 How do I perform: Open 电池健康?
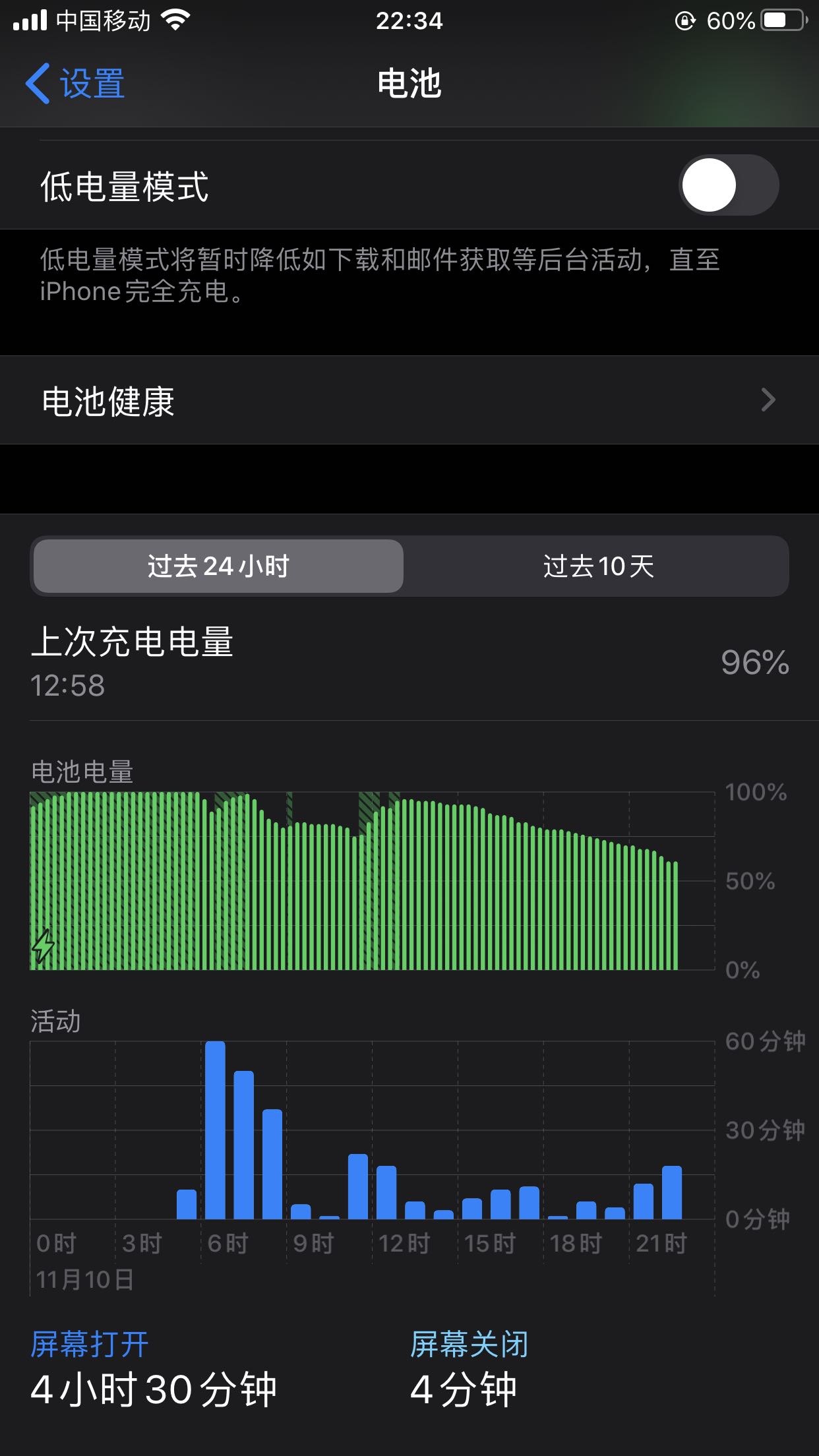point(409,400)
